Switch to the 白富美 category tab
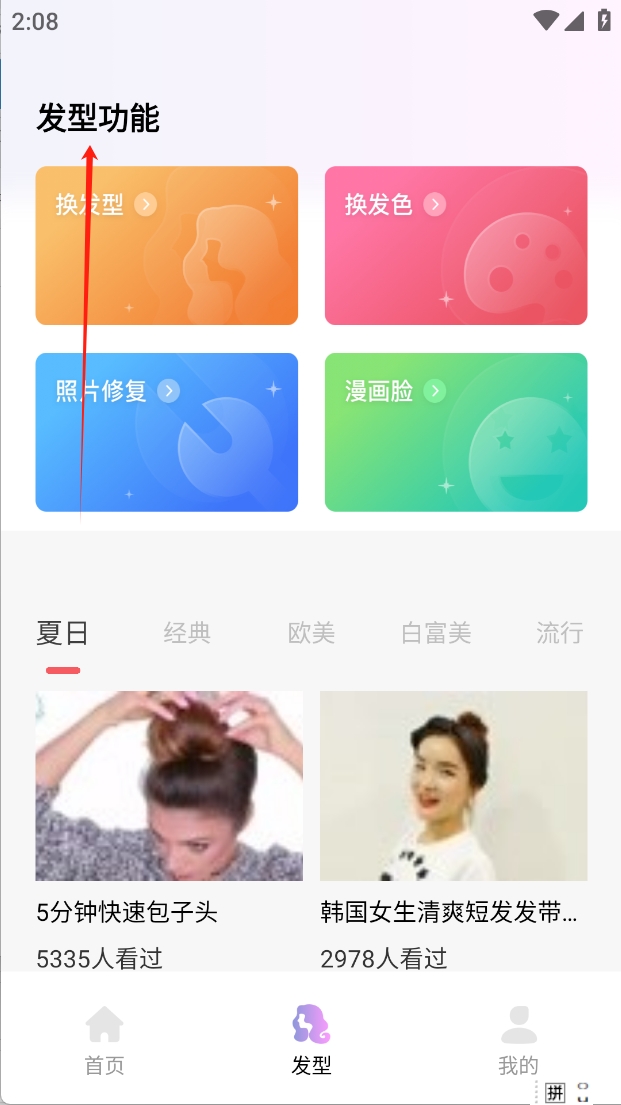621x1105 pixels. coord(436,633)
